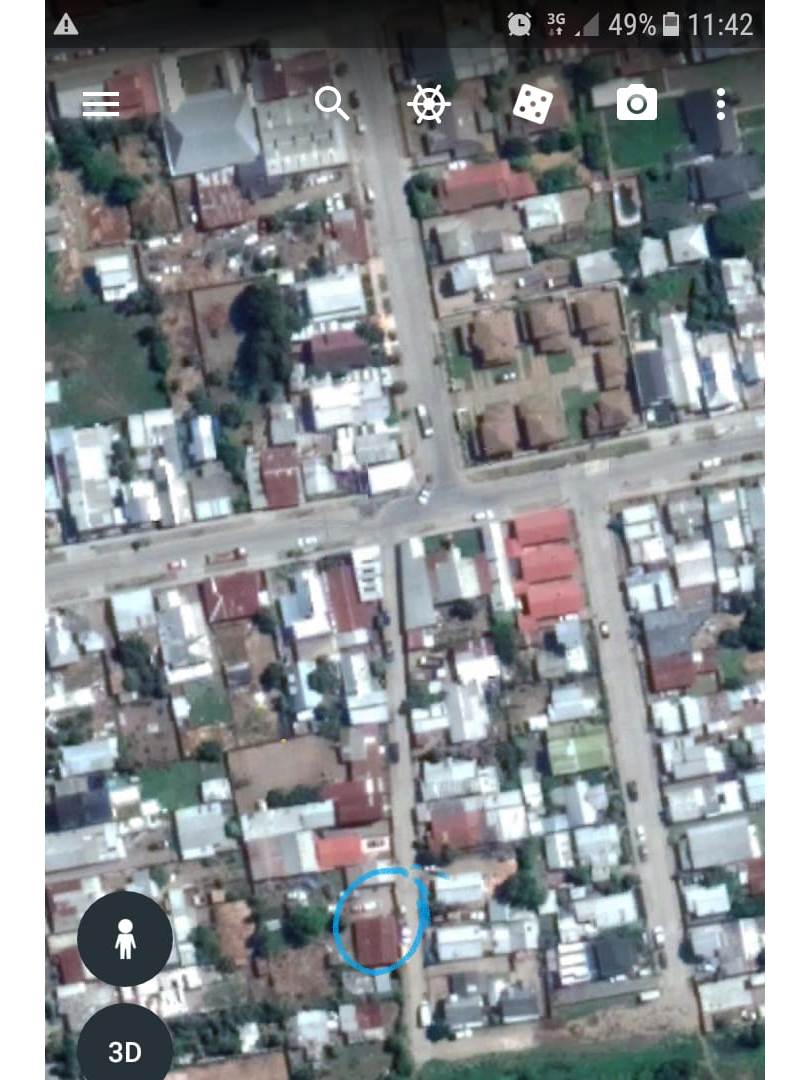Launch the Voyager ship wheel

tap(429, 104)
